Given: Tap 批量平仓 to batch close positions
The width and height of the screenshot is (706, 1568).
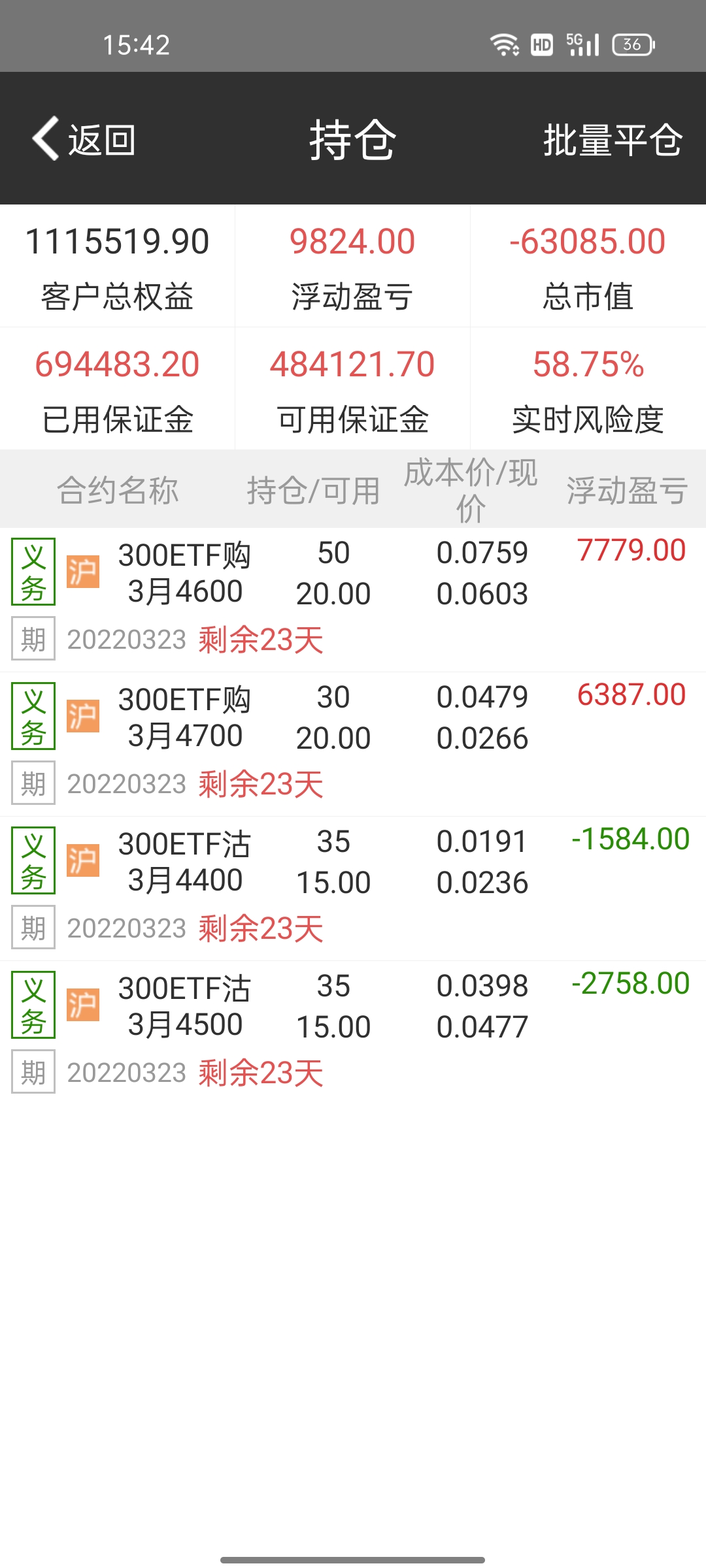Looking at the screenshot, I should click(x=613, y=139).
